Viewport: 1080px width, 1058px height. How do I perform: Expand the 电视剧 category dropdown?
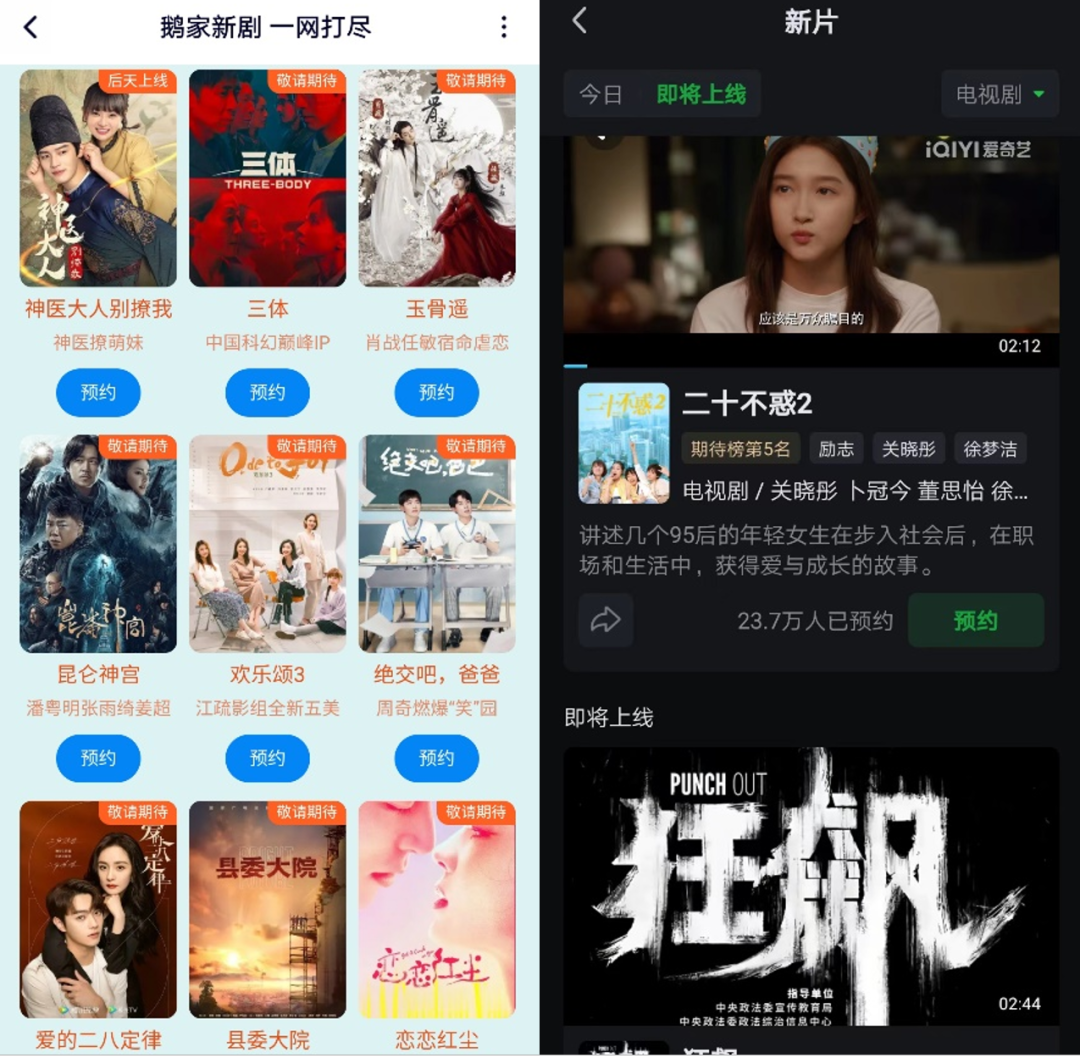[x=1000, y=95]
